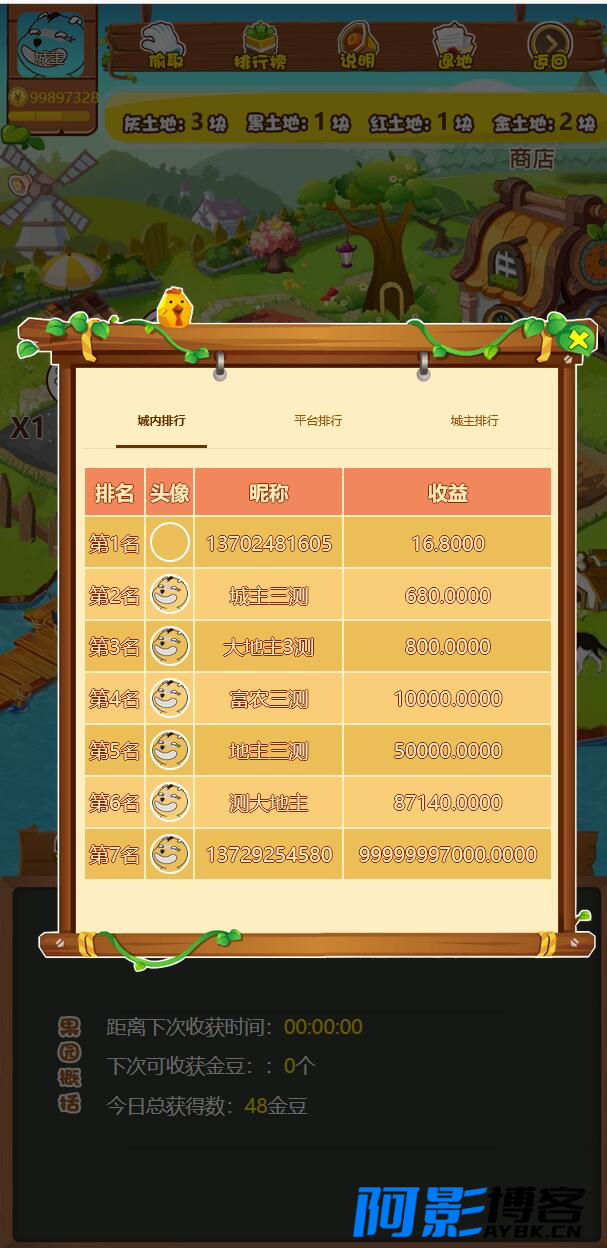The height and width of the screenshot is (1248, 607).
Task: Close the ranking scroll popup
Action: 578,339
